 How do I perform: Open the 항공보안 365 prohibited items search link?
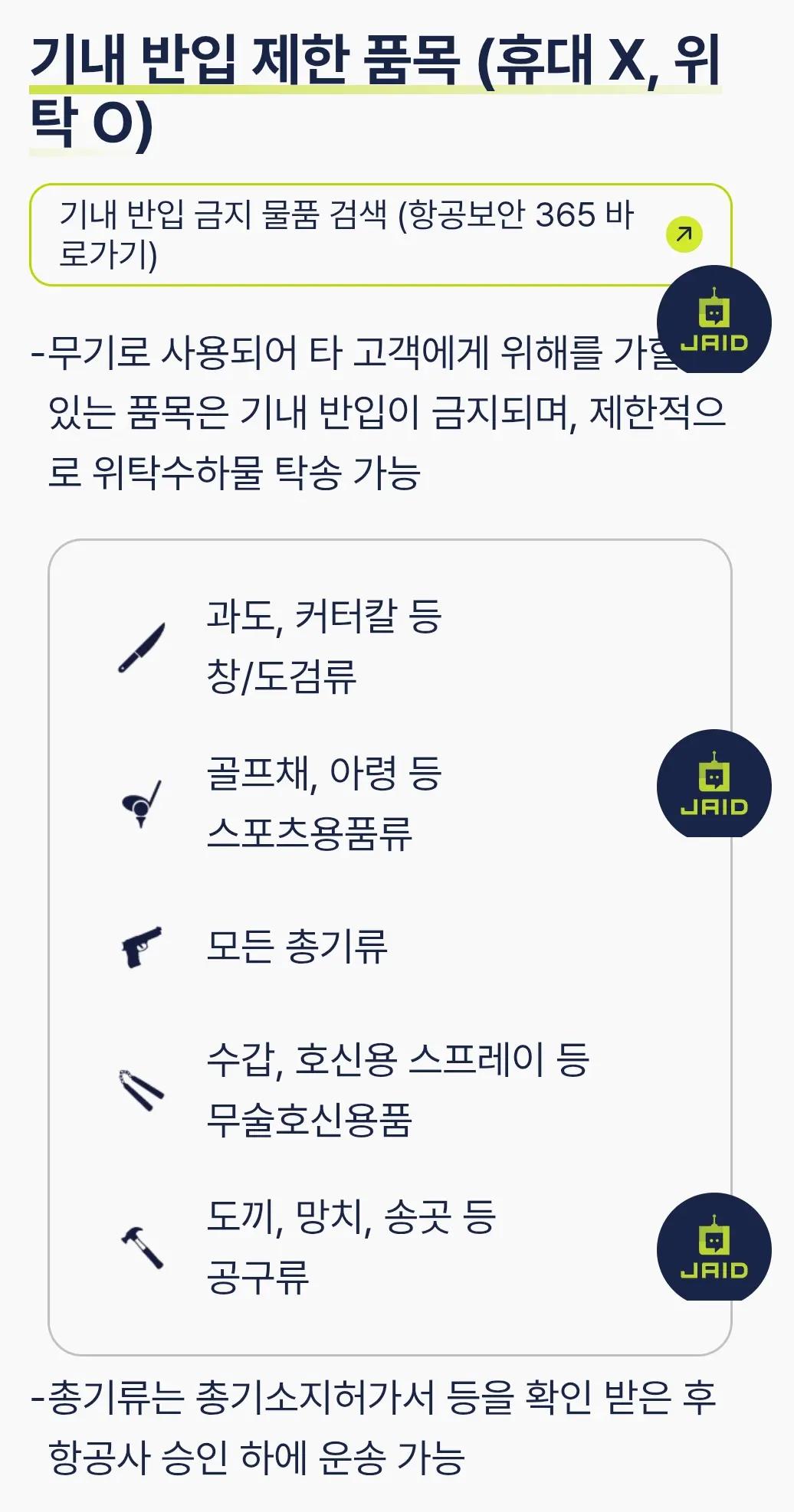(x=380, y=234)
